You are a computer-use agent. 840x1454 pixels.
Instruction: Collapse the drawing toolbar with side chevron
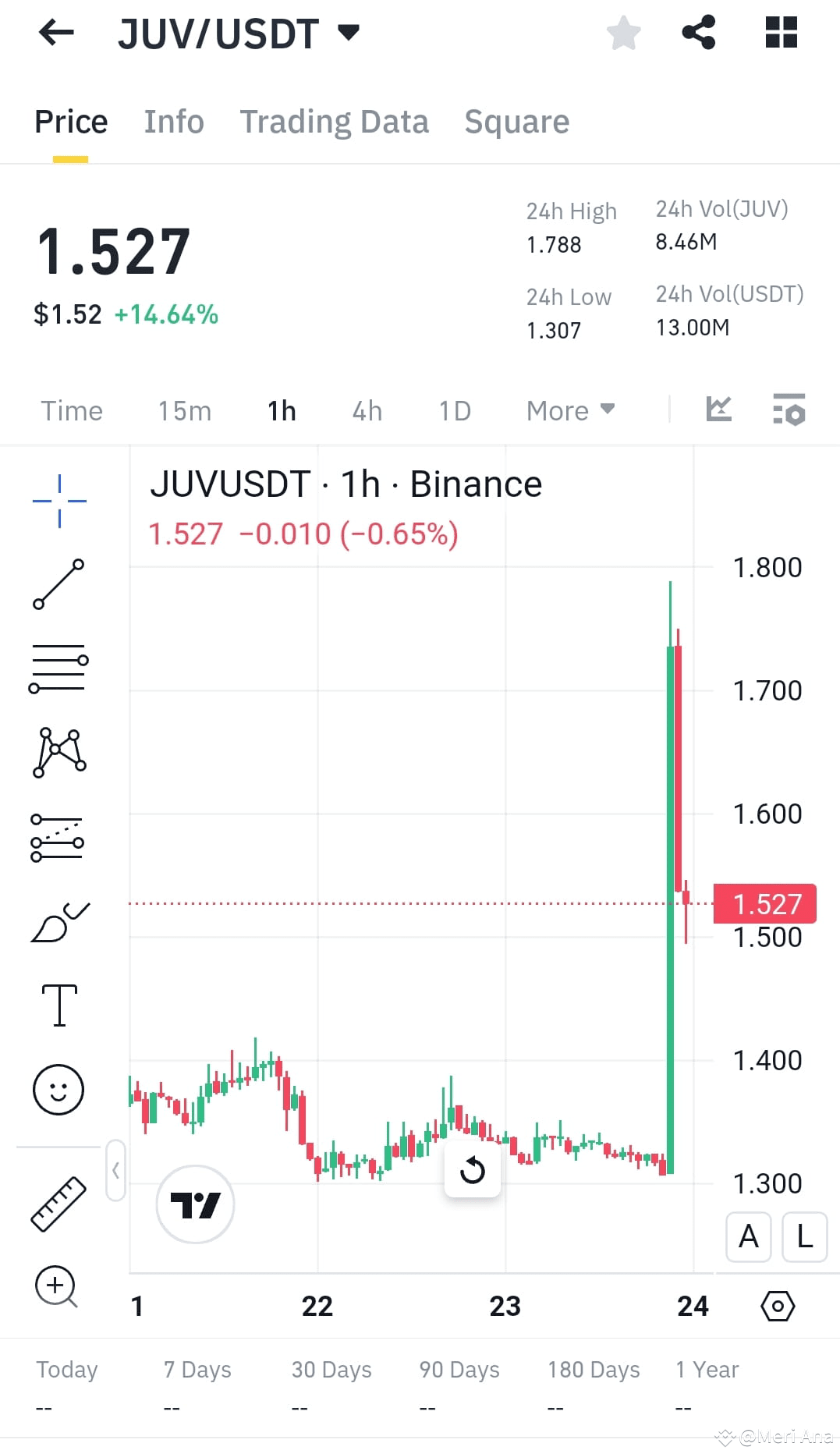(115, 1170)
